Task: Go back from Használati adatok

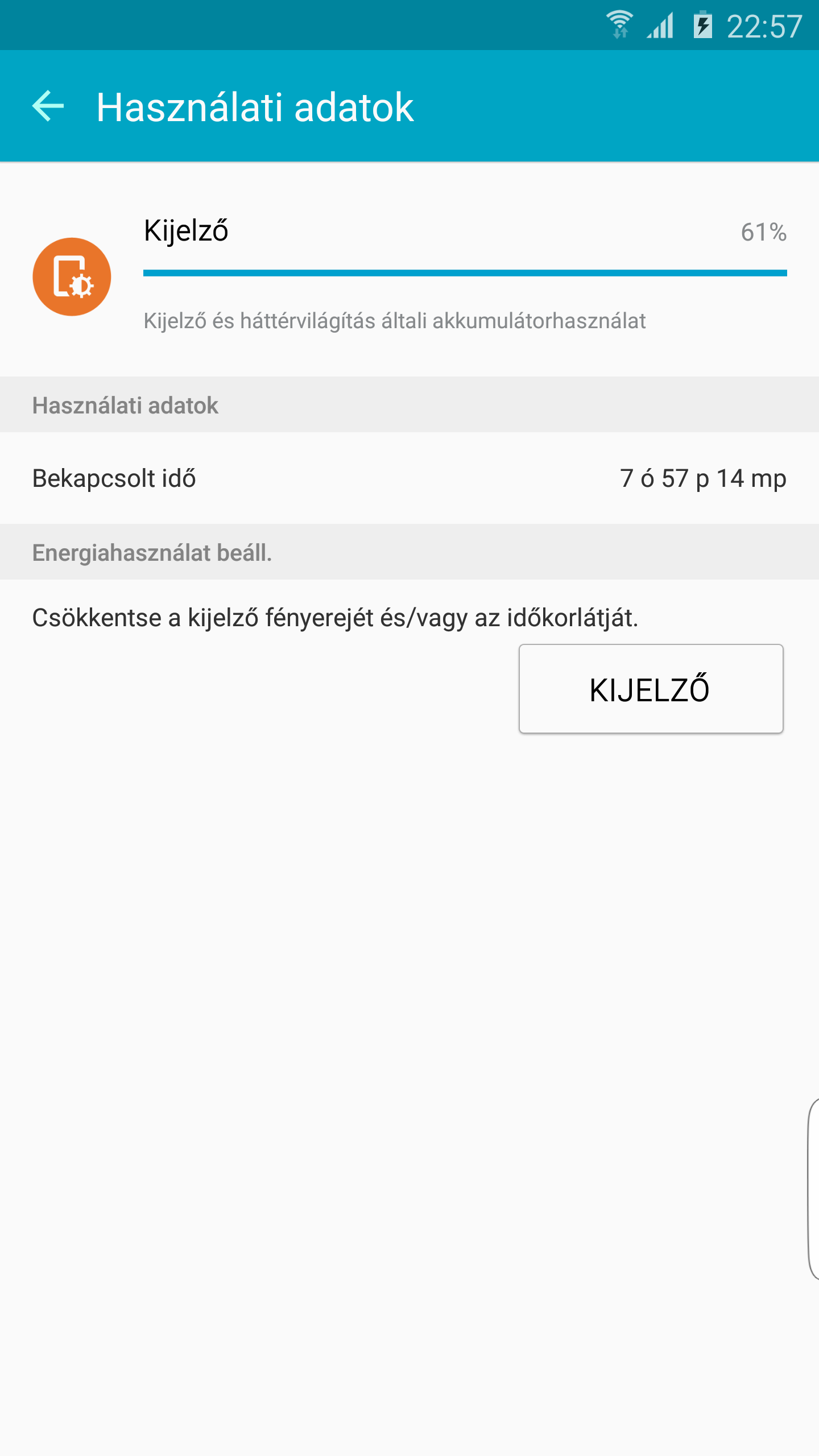Action: (48, 106)
